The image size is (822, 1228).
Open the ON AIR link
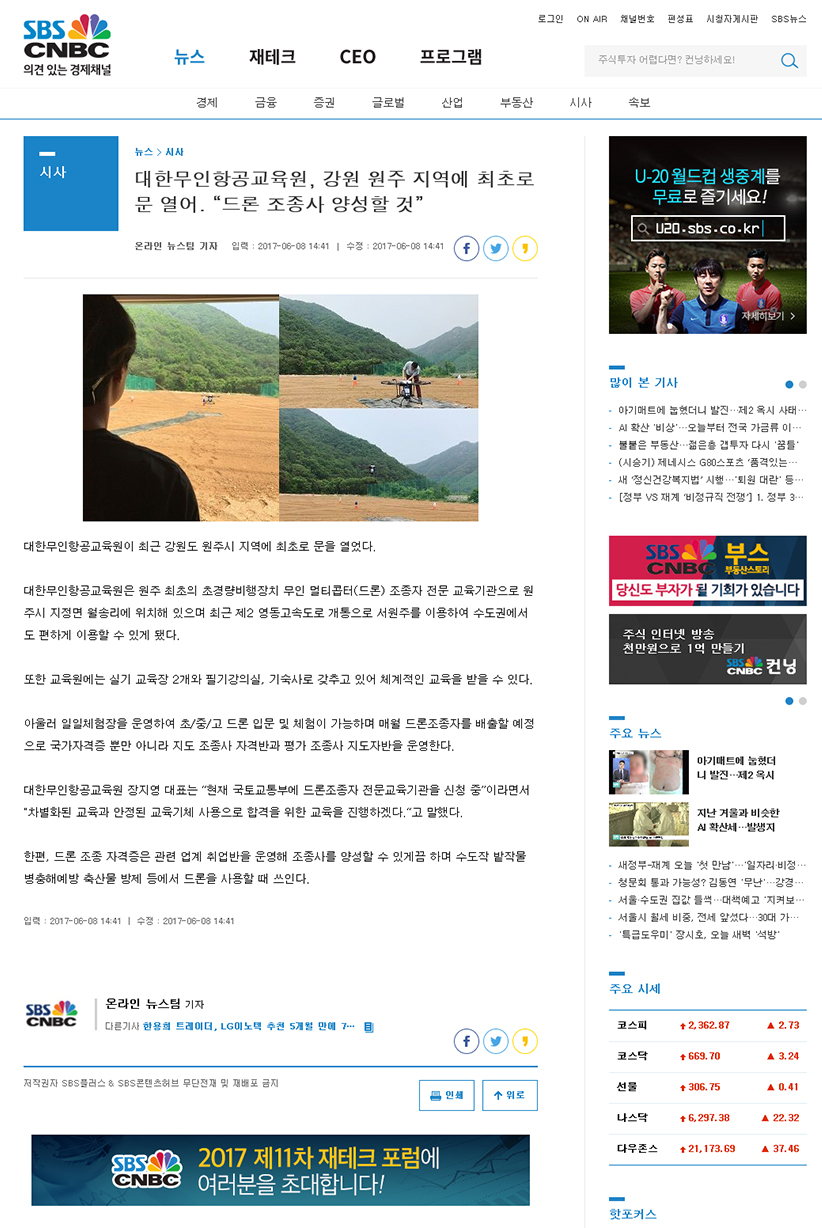[591, 19]
